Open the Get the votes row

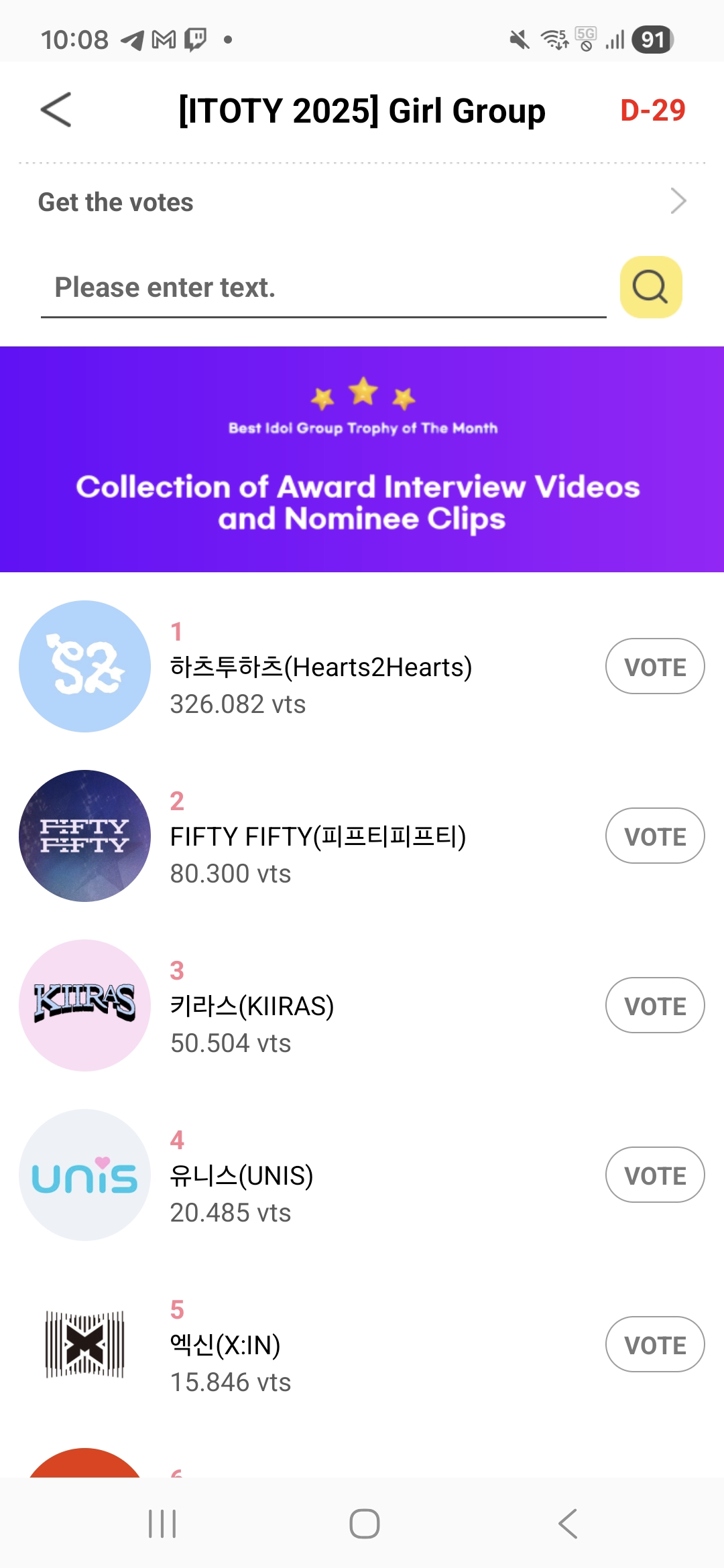point(362,202)
